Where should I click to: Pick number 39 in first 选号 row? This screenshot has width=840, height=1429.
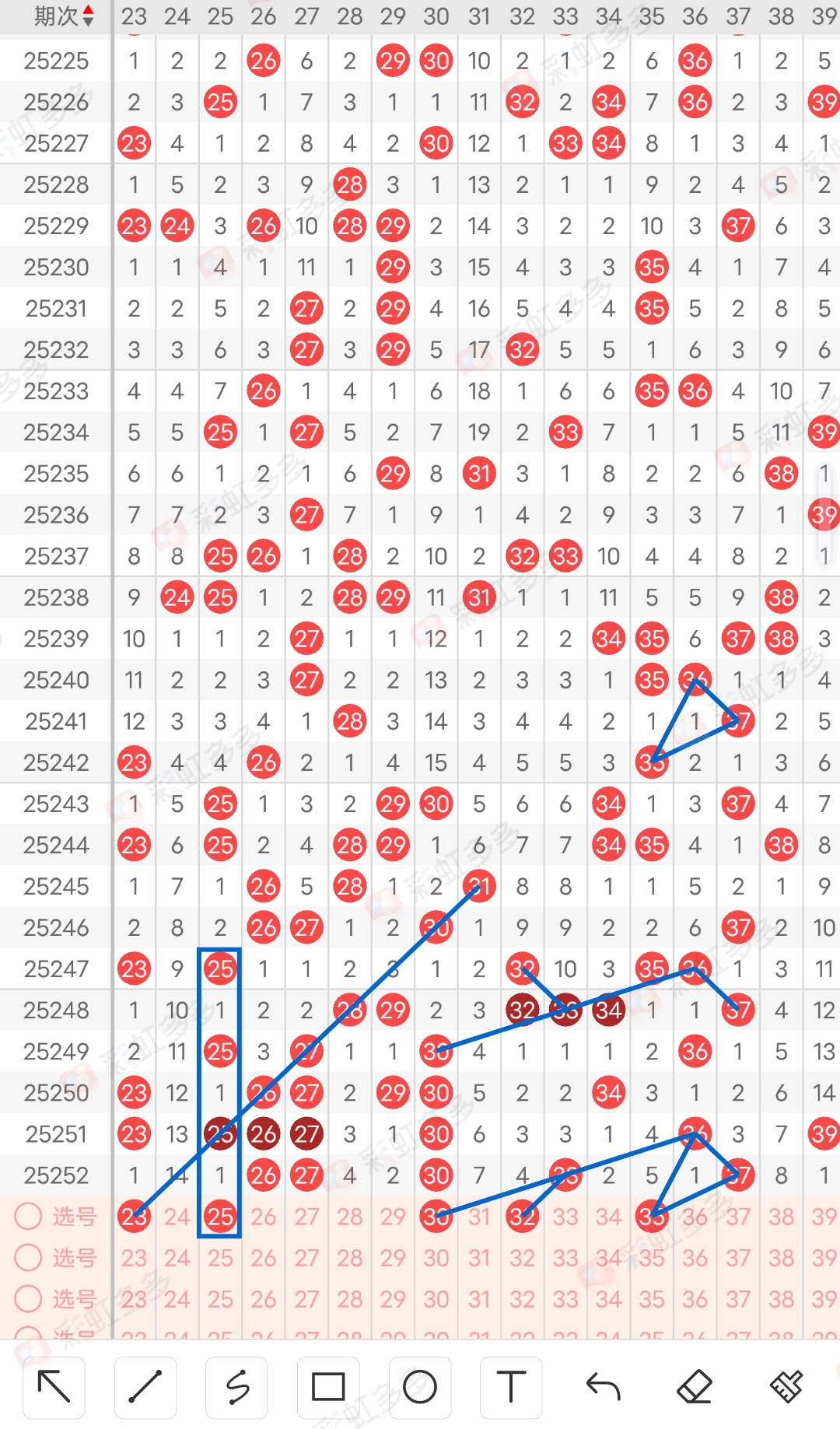824,1216
